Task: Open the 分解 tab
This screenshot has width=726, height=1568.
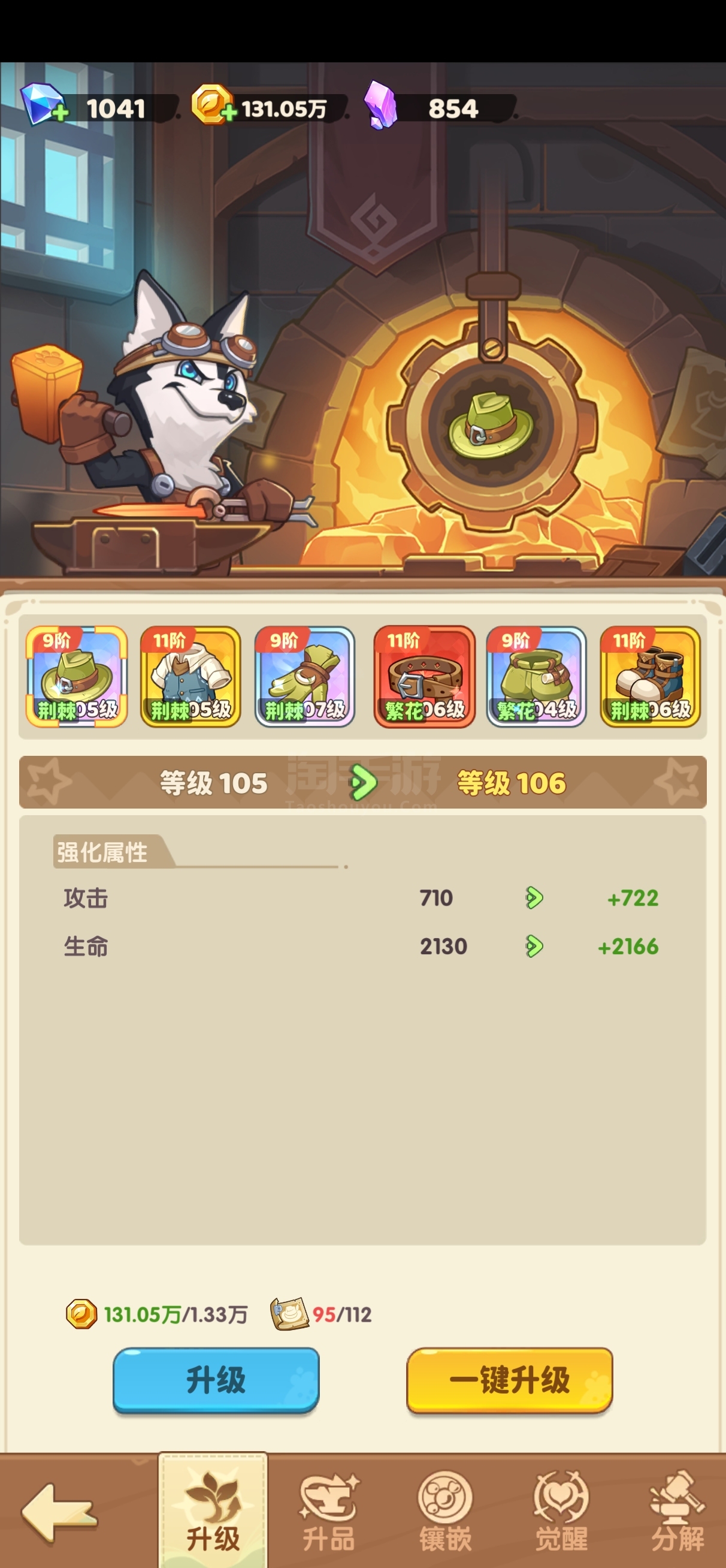Action: click(677, 1512)
